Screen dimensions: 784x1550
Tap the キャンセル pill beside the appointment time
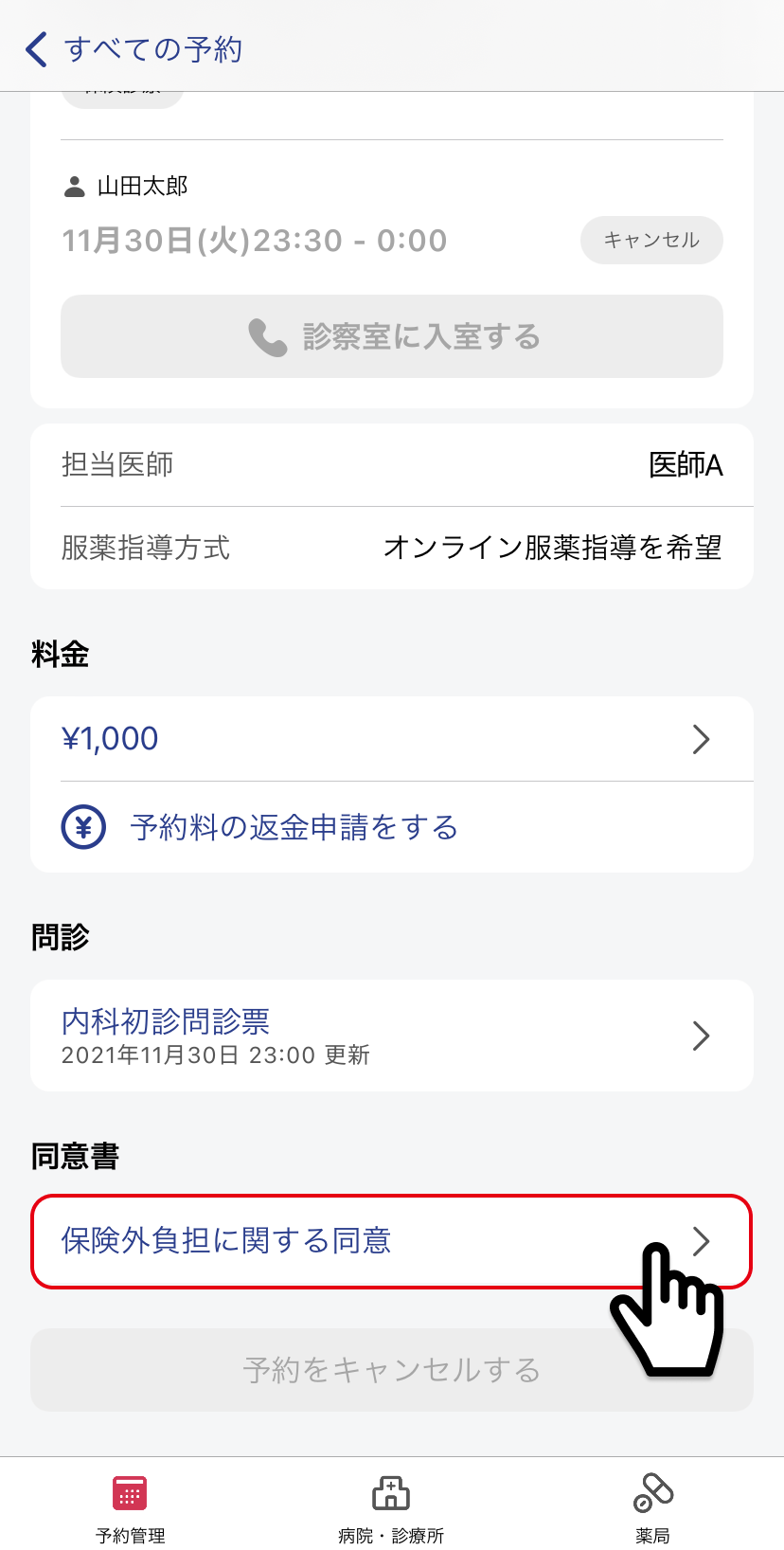[x=651, y=241]
